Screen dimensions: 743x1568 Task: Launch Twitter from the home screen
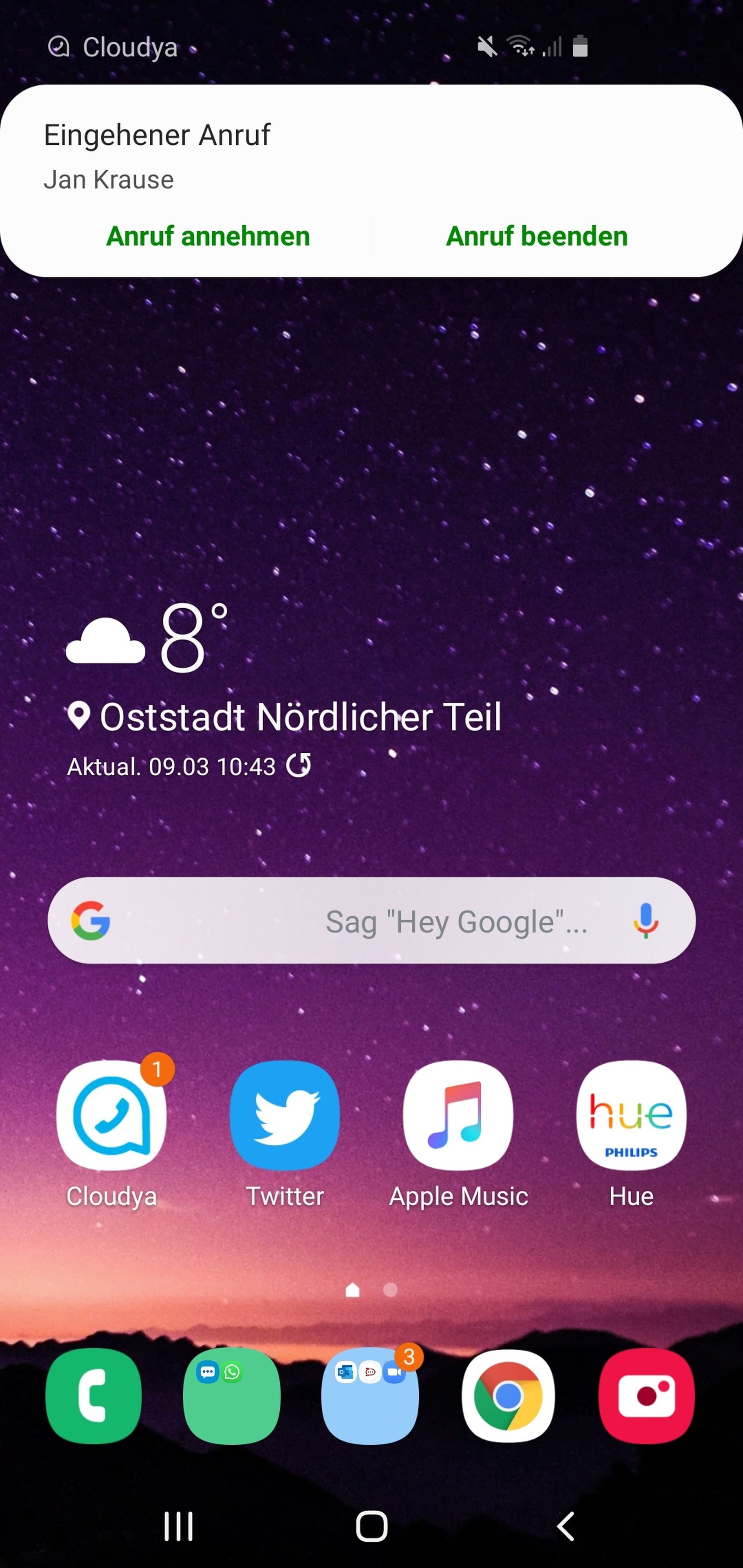[285, 1115]
